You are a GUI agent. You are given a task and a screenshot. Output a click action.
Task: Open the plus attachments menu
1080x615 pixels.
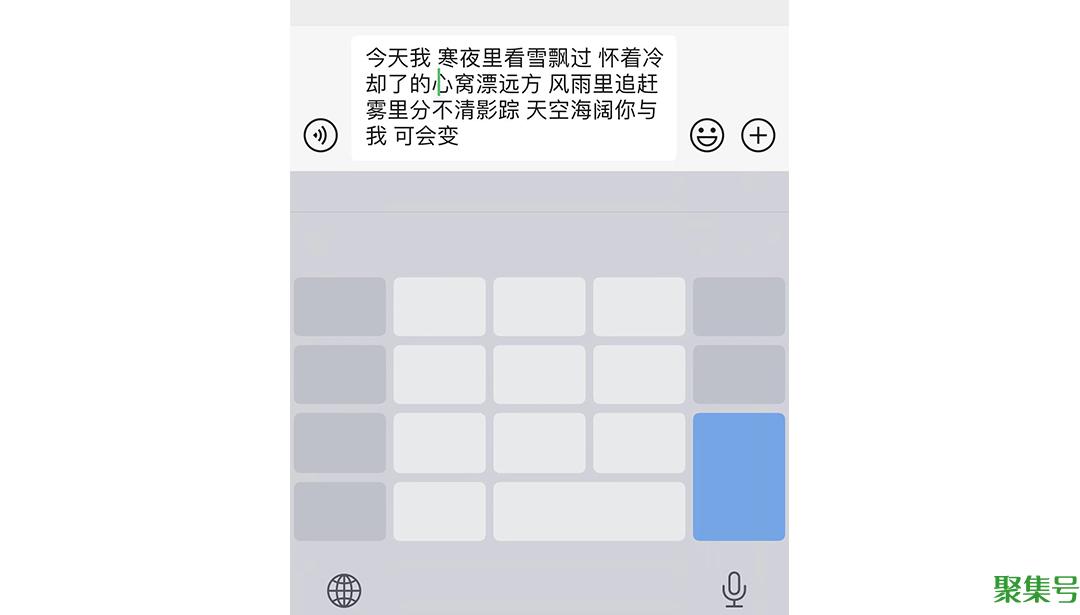coord(758,135)
